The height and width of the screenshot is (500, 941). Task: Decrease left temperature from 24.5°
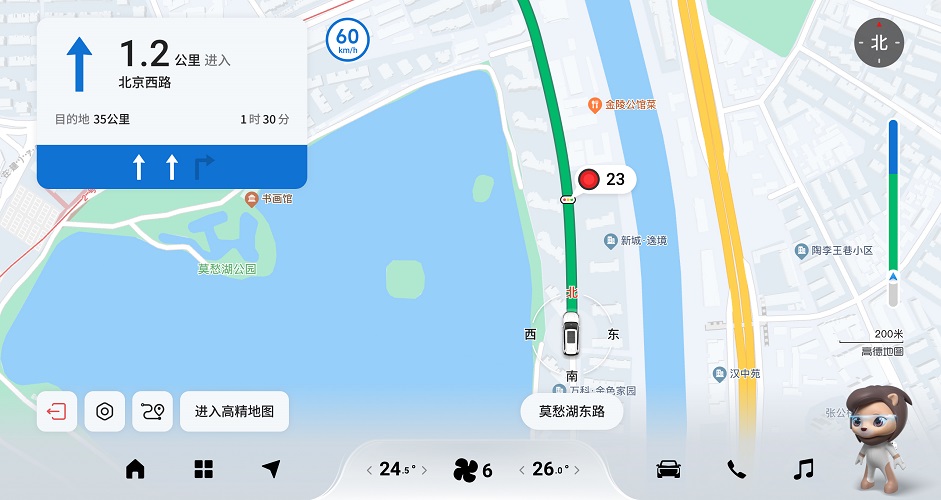click(x=368, y=470)
